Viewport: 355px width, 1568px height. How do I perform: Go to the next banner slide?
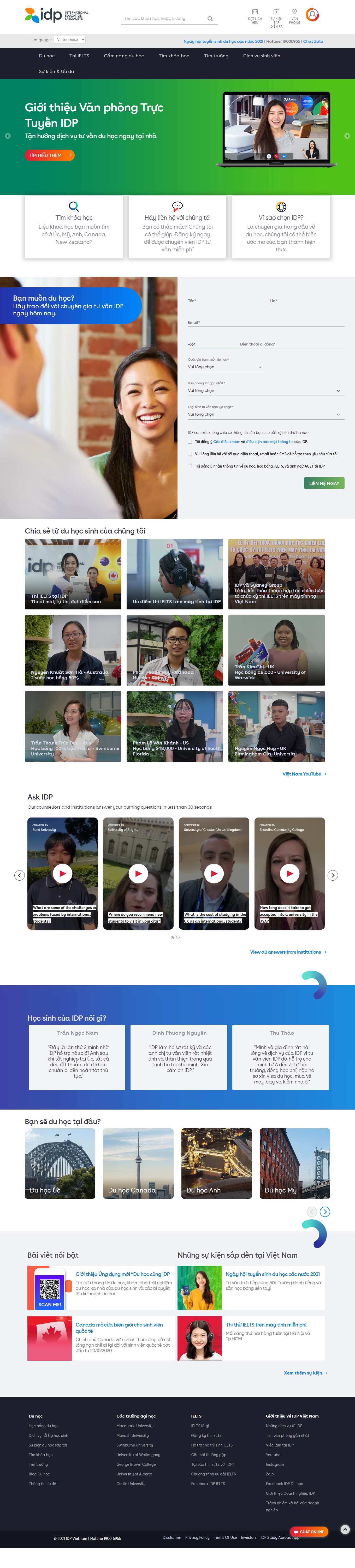click(347, 136)
